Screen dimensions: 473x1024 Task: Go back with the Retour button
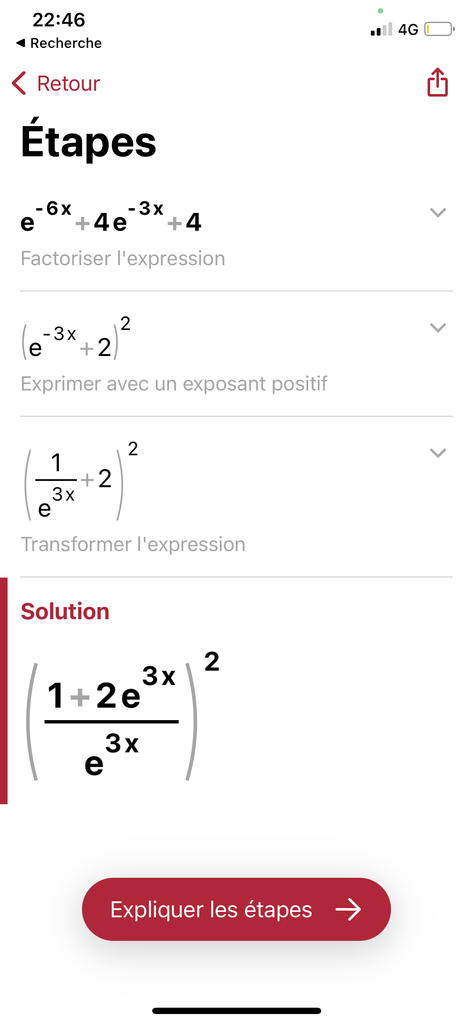pos(56,84)
